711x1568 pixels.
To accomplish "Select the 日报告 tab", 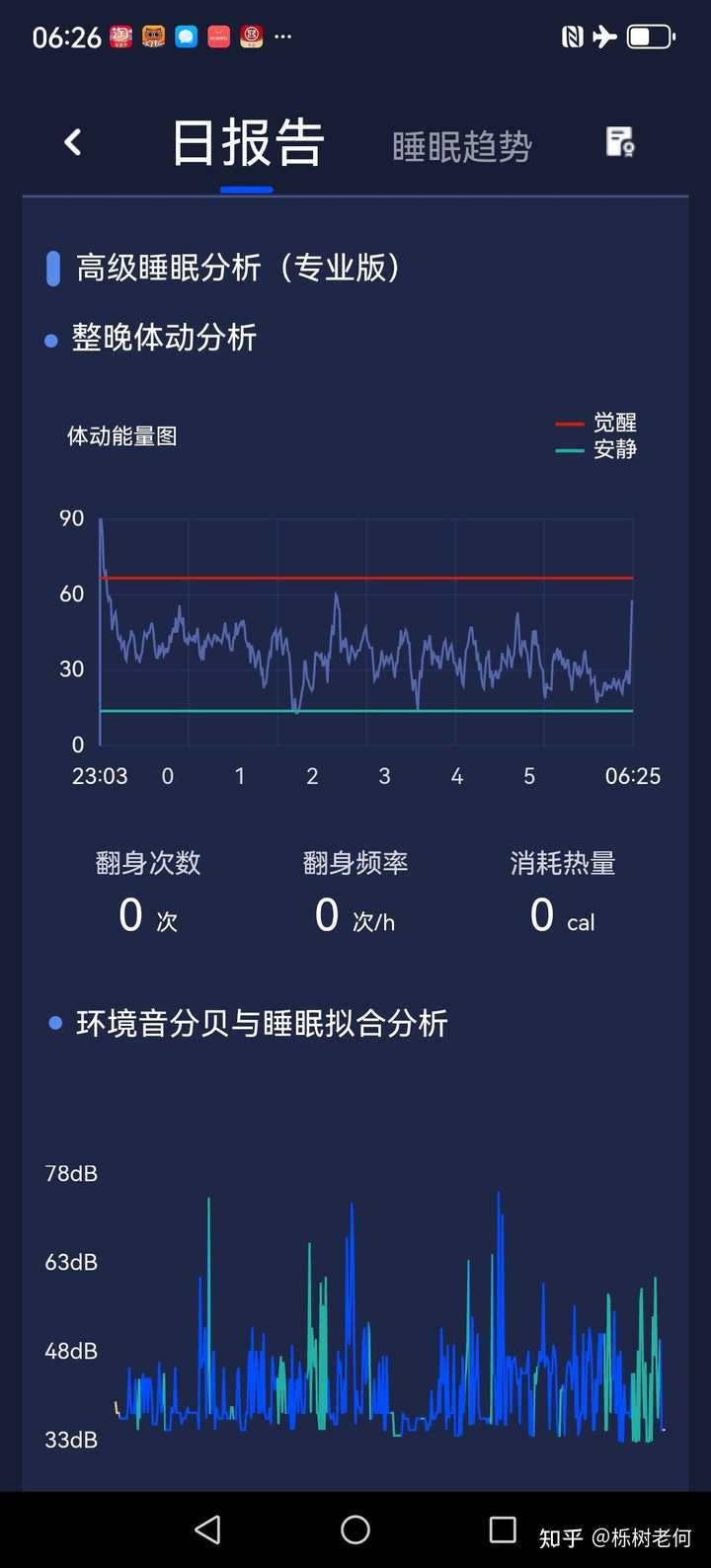I will coord(248,143).
